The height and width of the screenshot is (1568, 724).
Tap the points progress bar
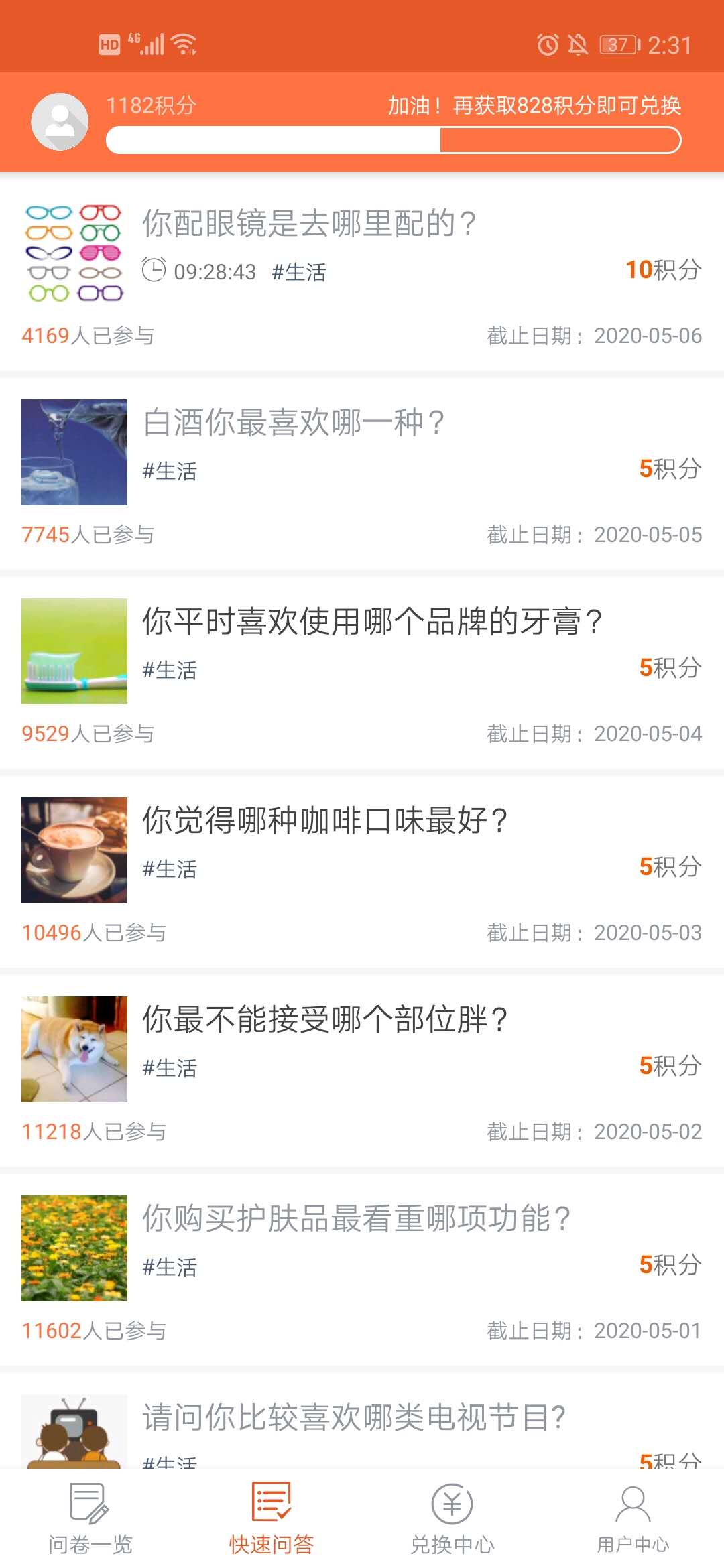394,142
